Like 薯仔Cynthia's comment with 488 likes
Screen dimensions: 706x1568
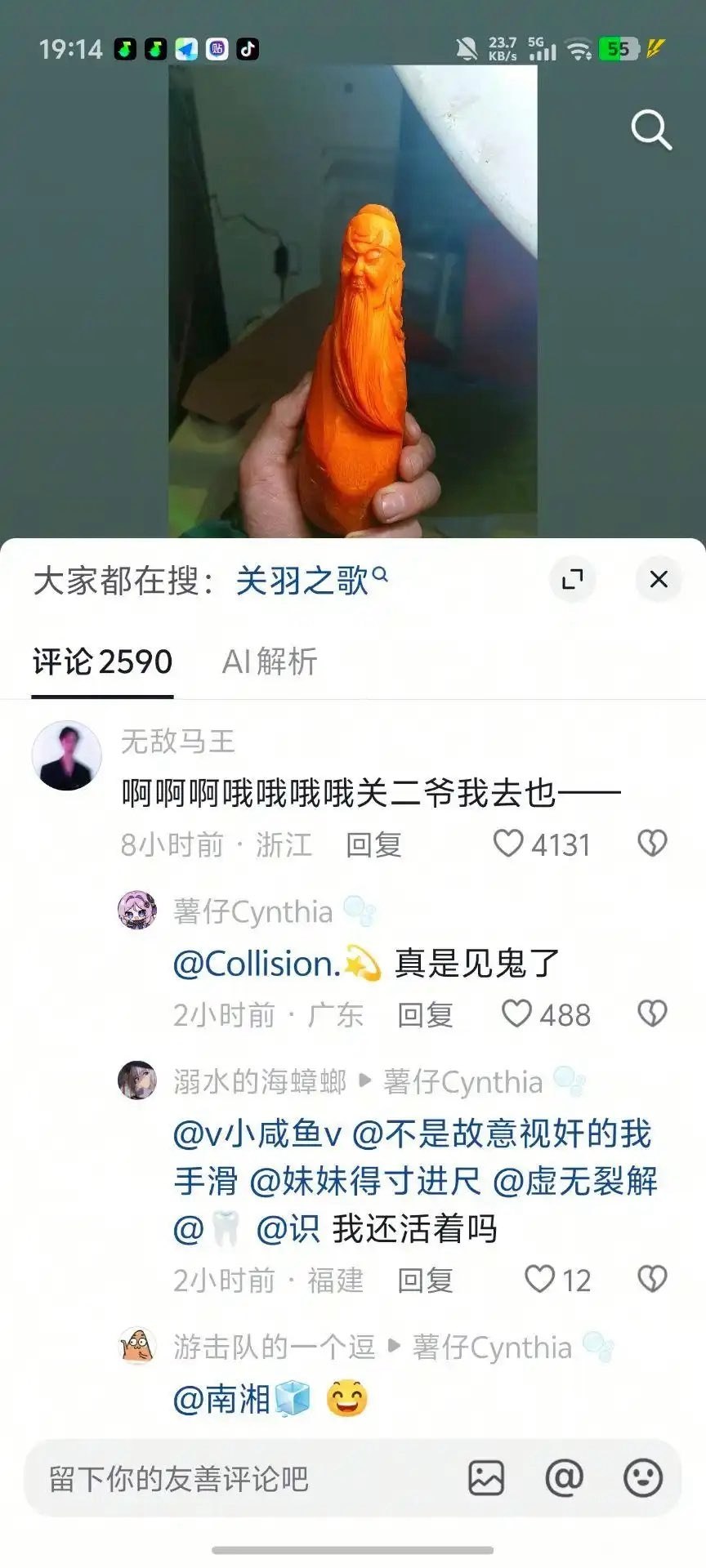click(546, 1014)
